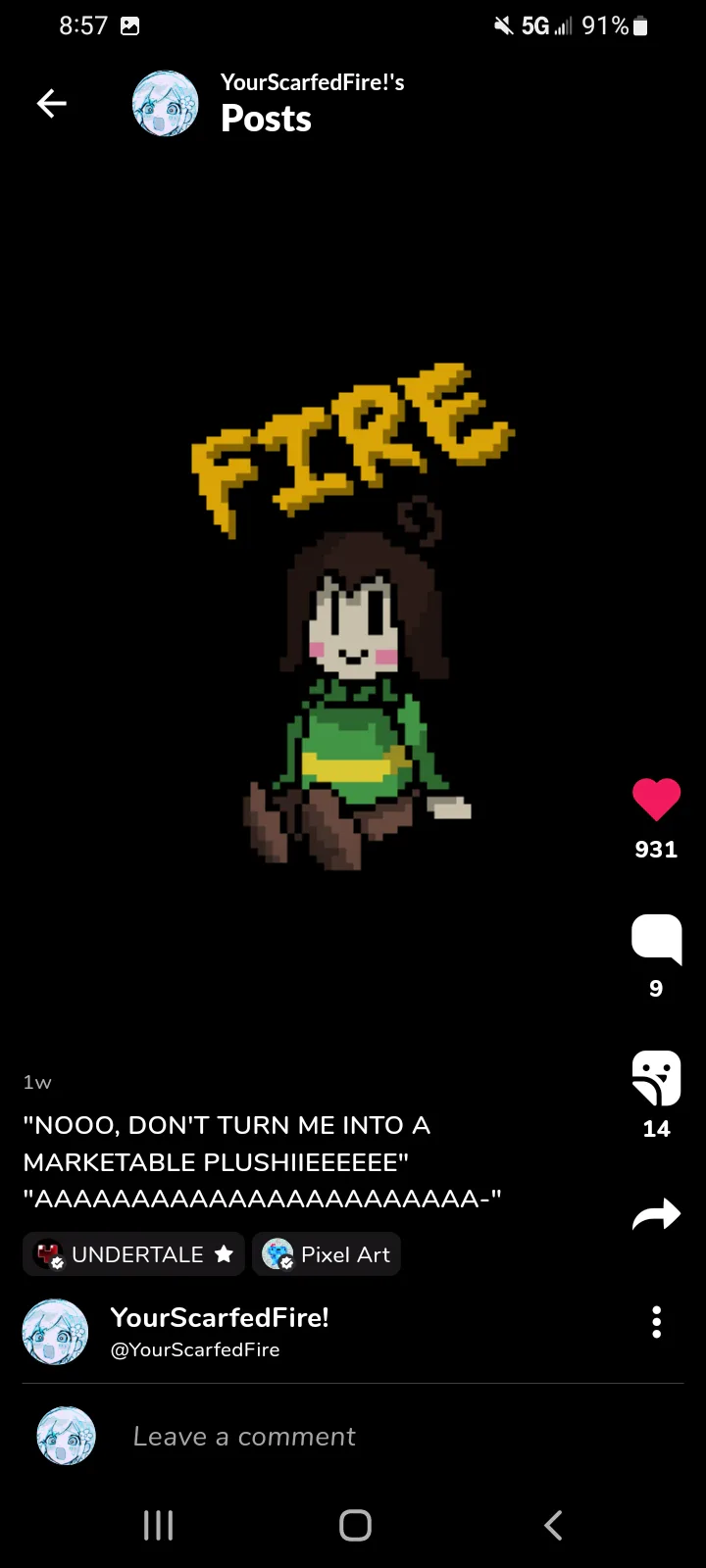Screen dimensions: 706x1568
Task: Open recent apps from the navigation bar
Action: [x=158, y=1525]
